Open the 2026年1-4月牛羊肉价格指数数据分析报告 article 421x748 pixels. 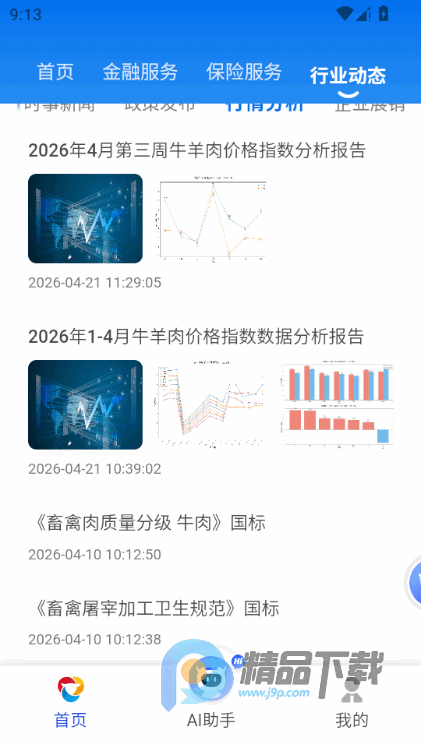click(x=196, y=337)
